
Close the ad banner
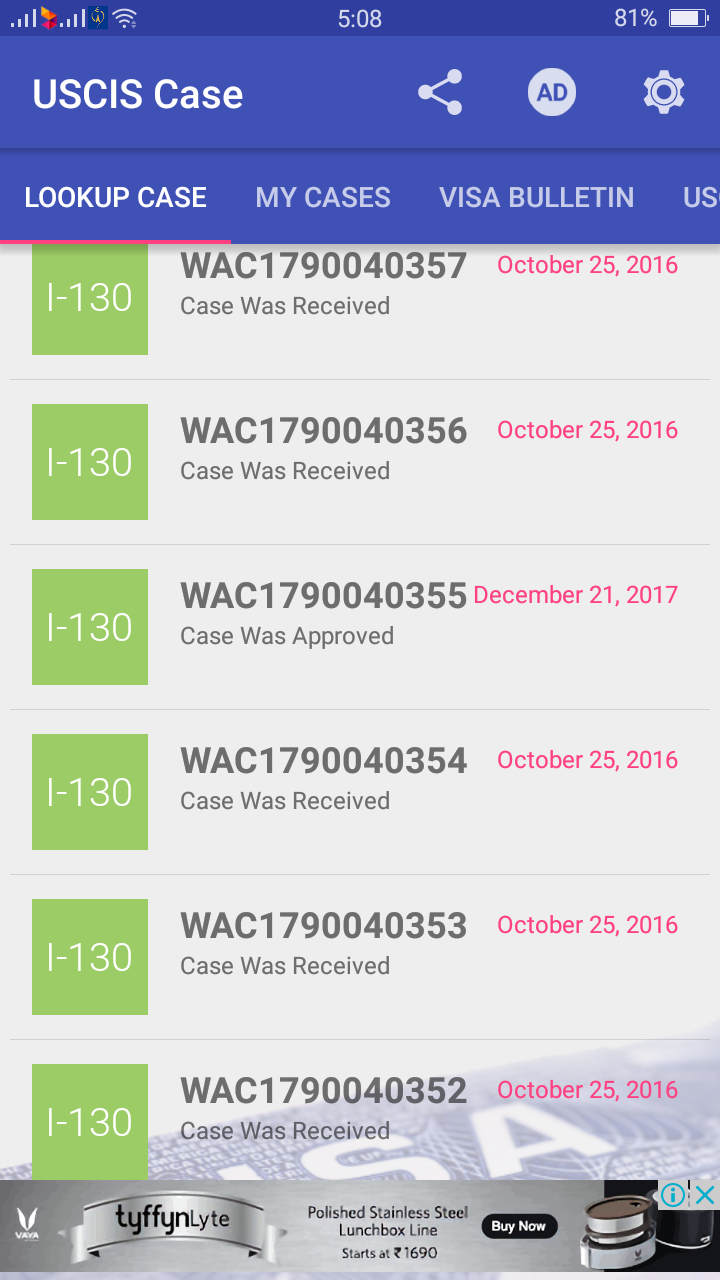(705, 1194)
